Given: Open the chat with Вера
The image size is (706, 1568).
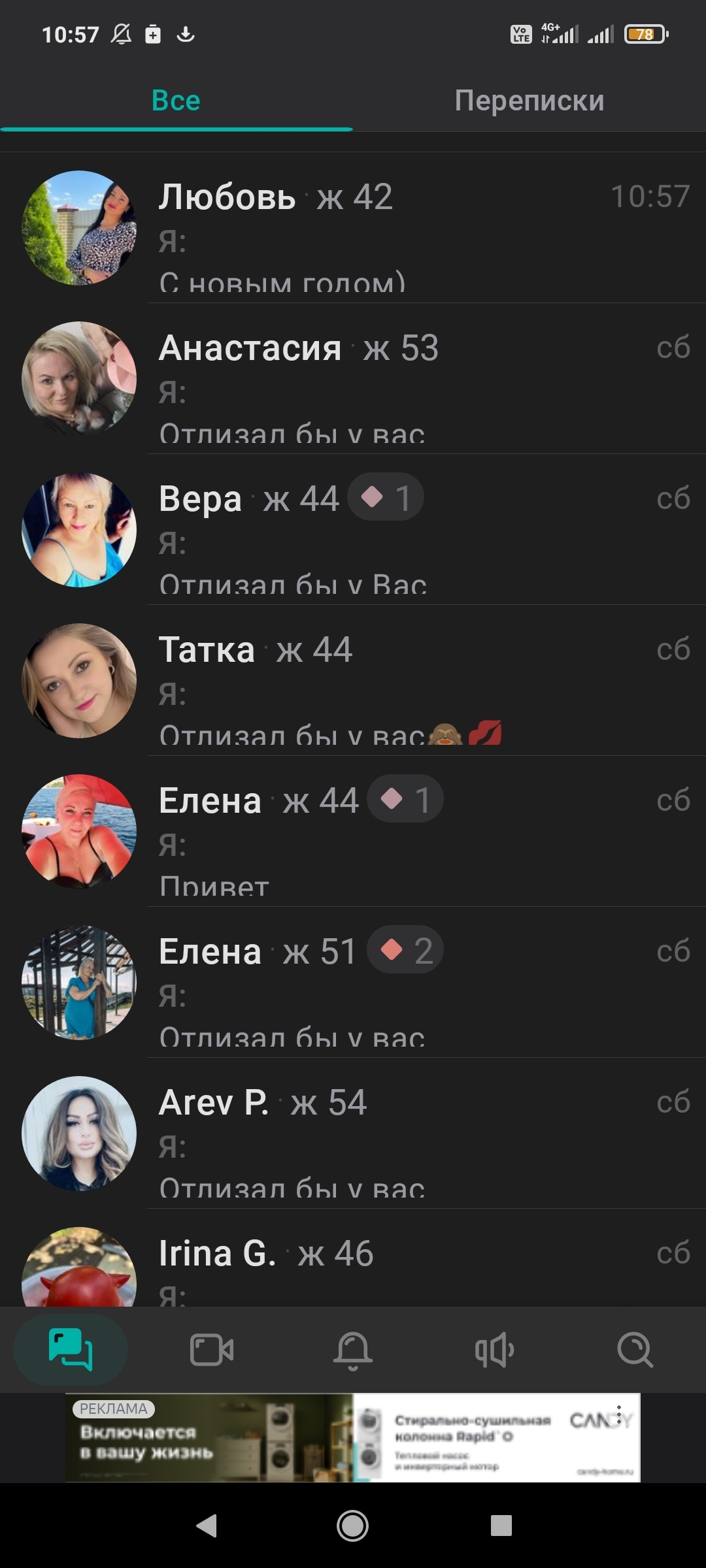Looking at the screenshot, I should coord(418,531).
